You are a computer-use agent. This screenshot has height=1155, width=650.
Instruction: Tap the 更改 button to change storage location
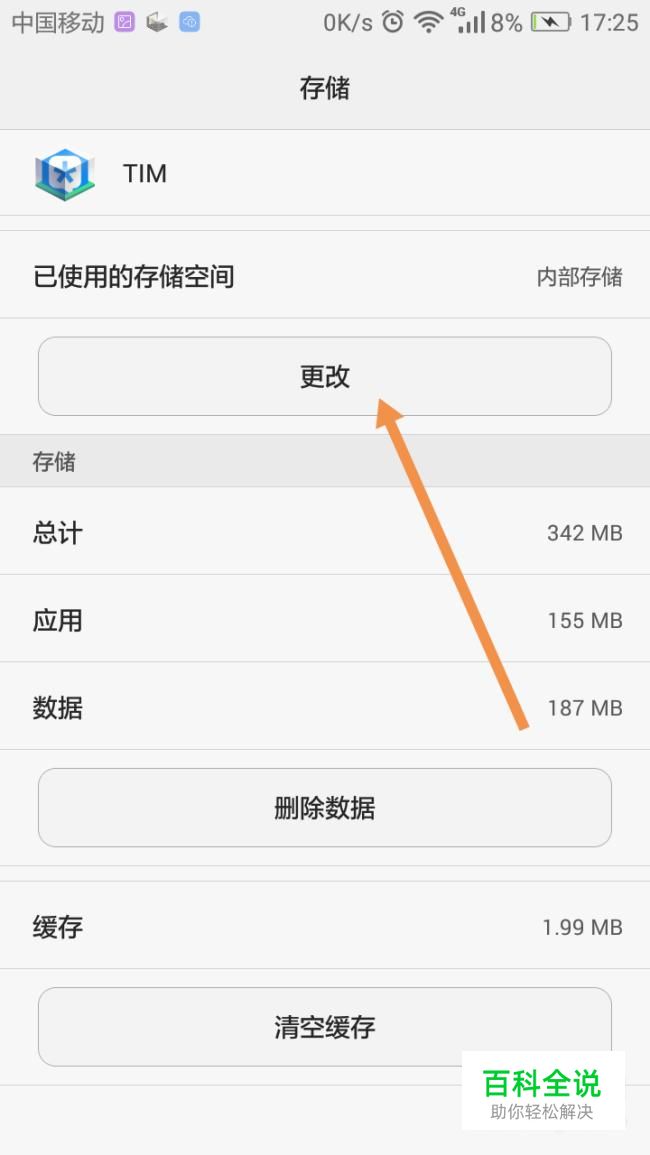pos(324,376)
